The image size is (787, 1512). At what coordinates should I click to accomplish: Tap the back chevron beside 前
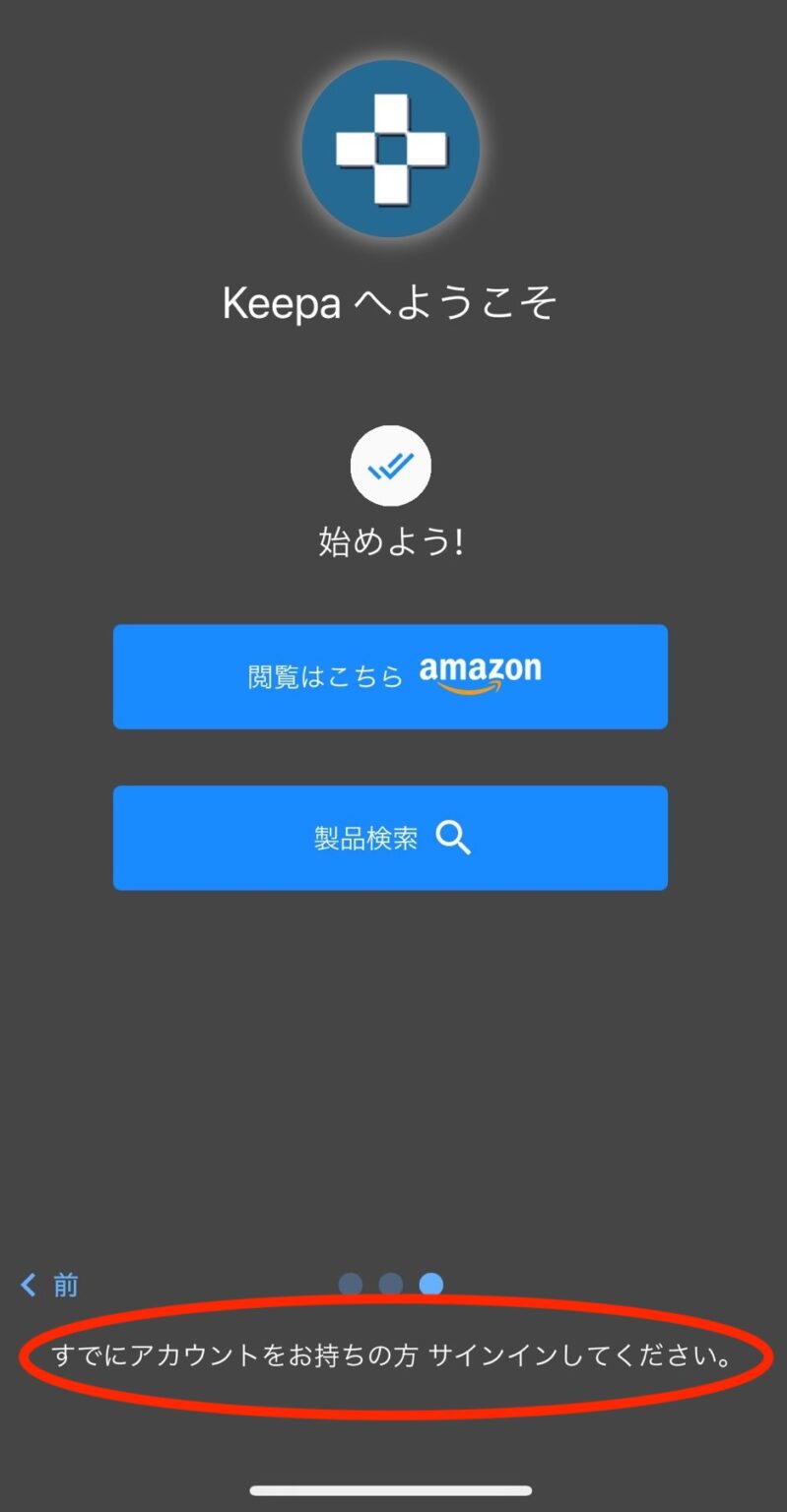pos(27,1285)
